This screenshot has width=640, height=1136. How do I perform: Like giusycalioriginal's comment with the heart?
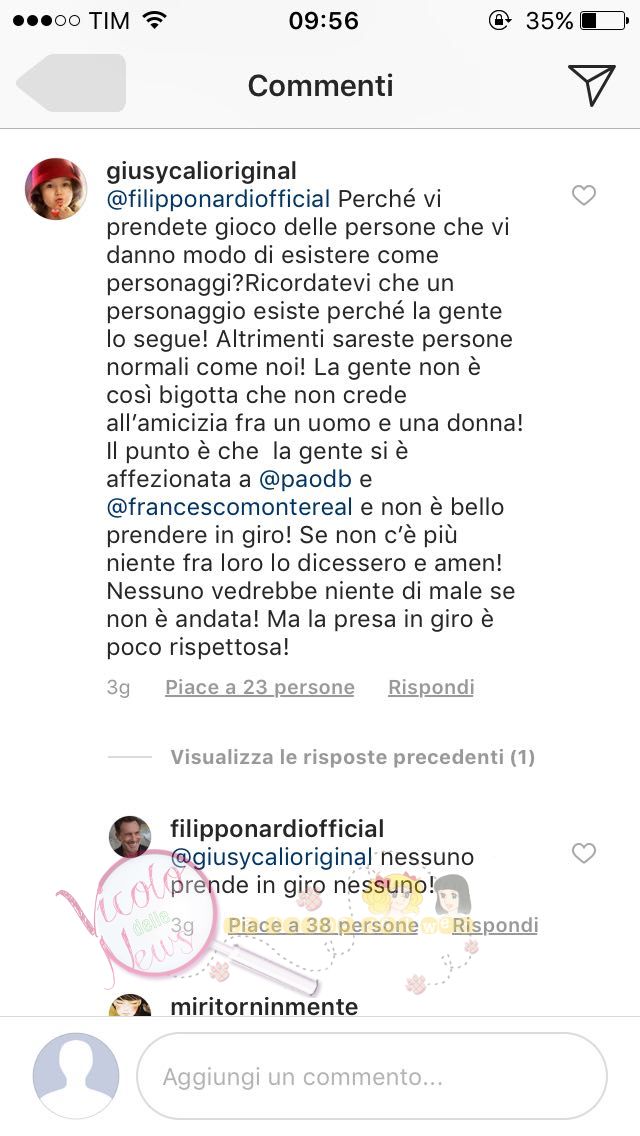tap(583, 196)
